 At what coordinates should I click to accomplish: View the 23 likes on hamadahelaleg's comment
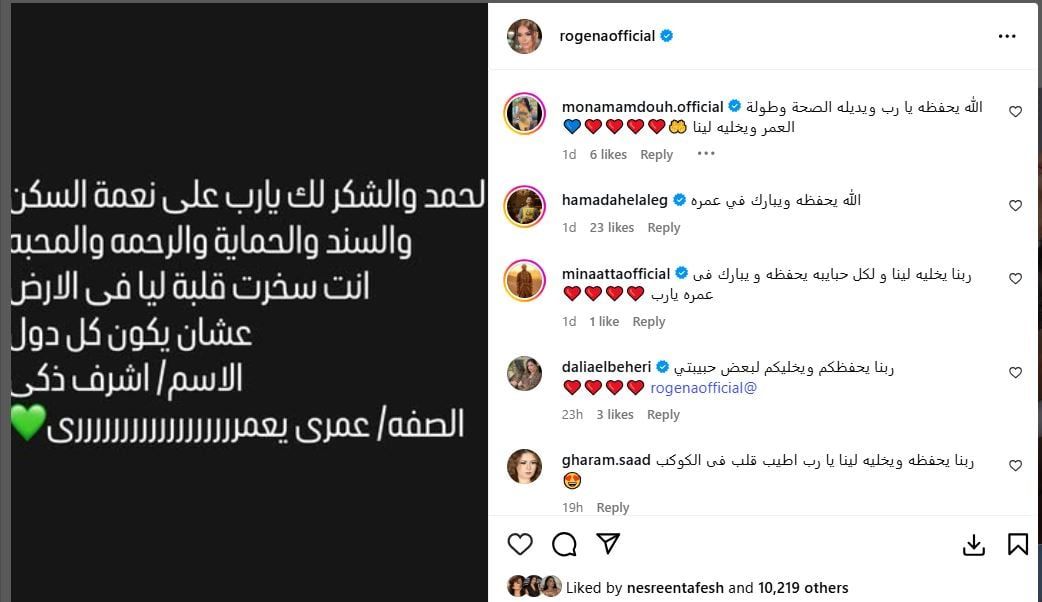(612, 227)
